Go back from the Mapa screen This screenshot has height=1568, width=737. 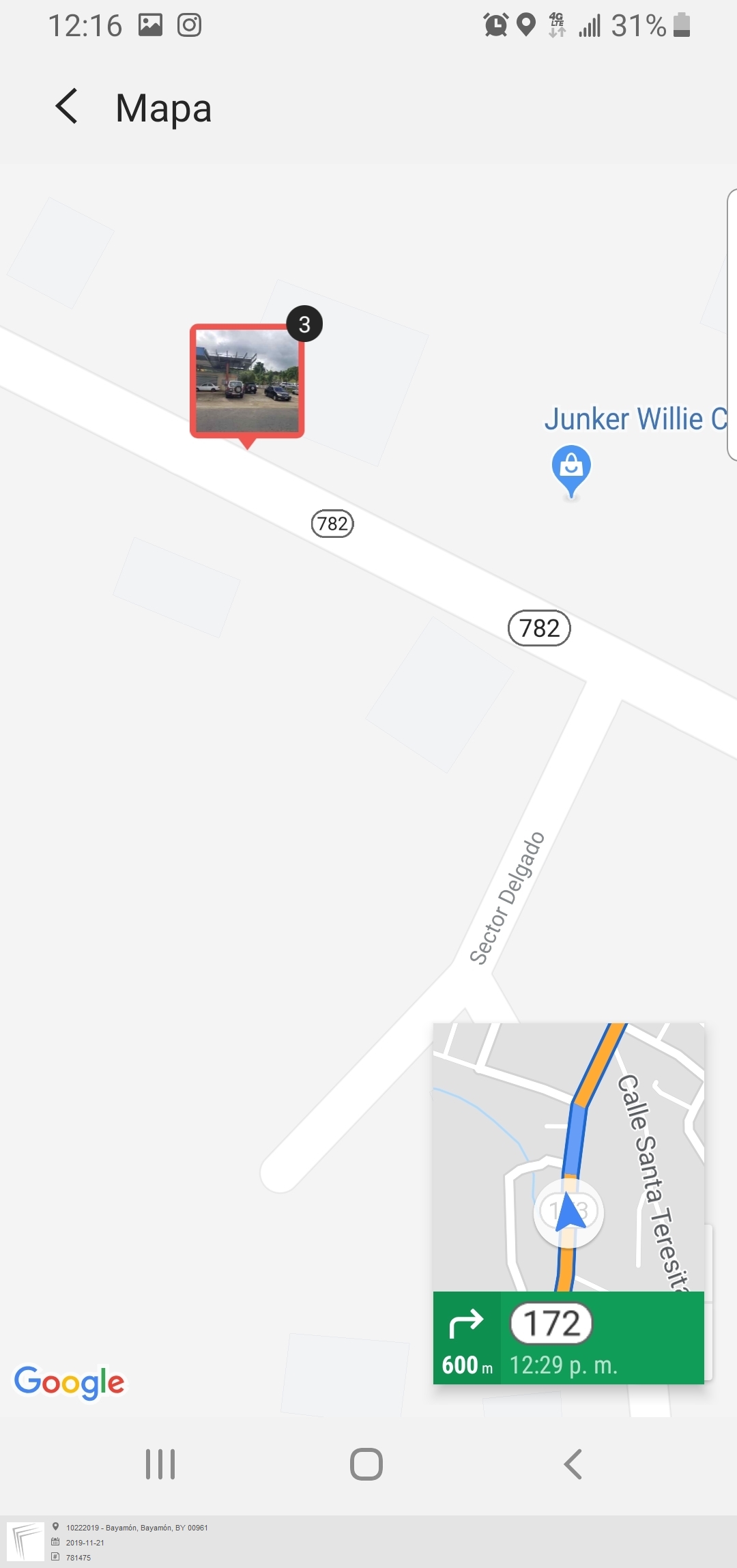pos(67,107)
